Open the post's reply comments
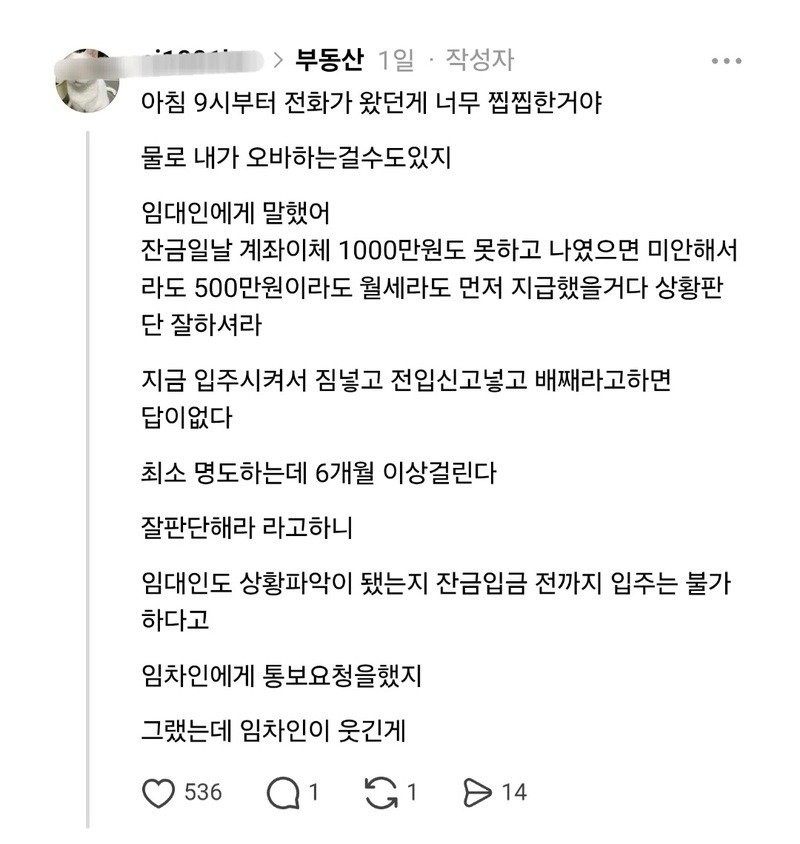The width and height of the screenshot is (800, 844). [x=284, y=793]
